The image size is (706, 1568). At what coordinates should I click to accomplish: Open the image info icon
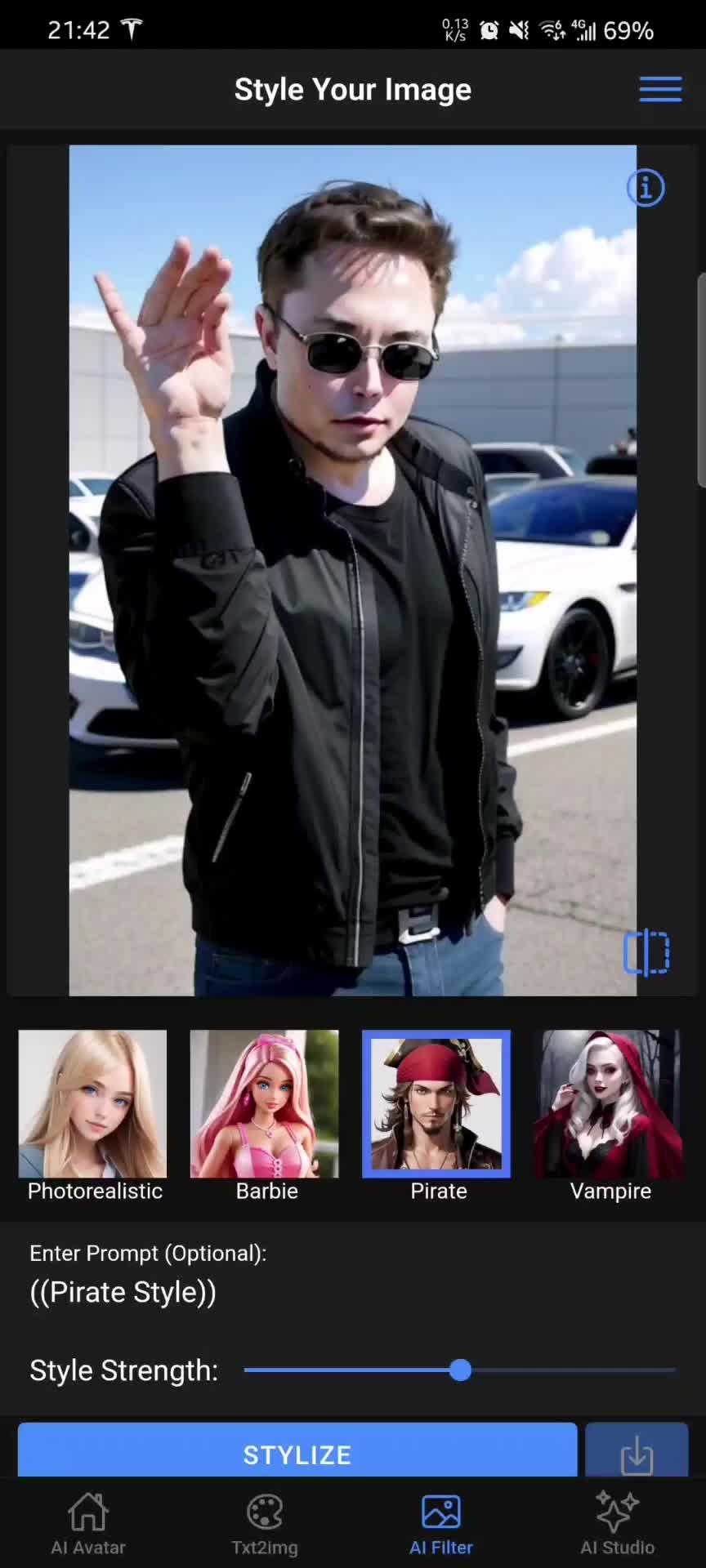646,189
